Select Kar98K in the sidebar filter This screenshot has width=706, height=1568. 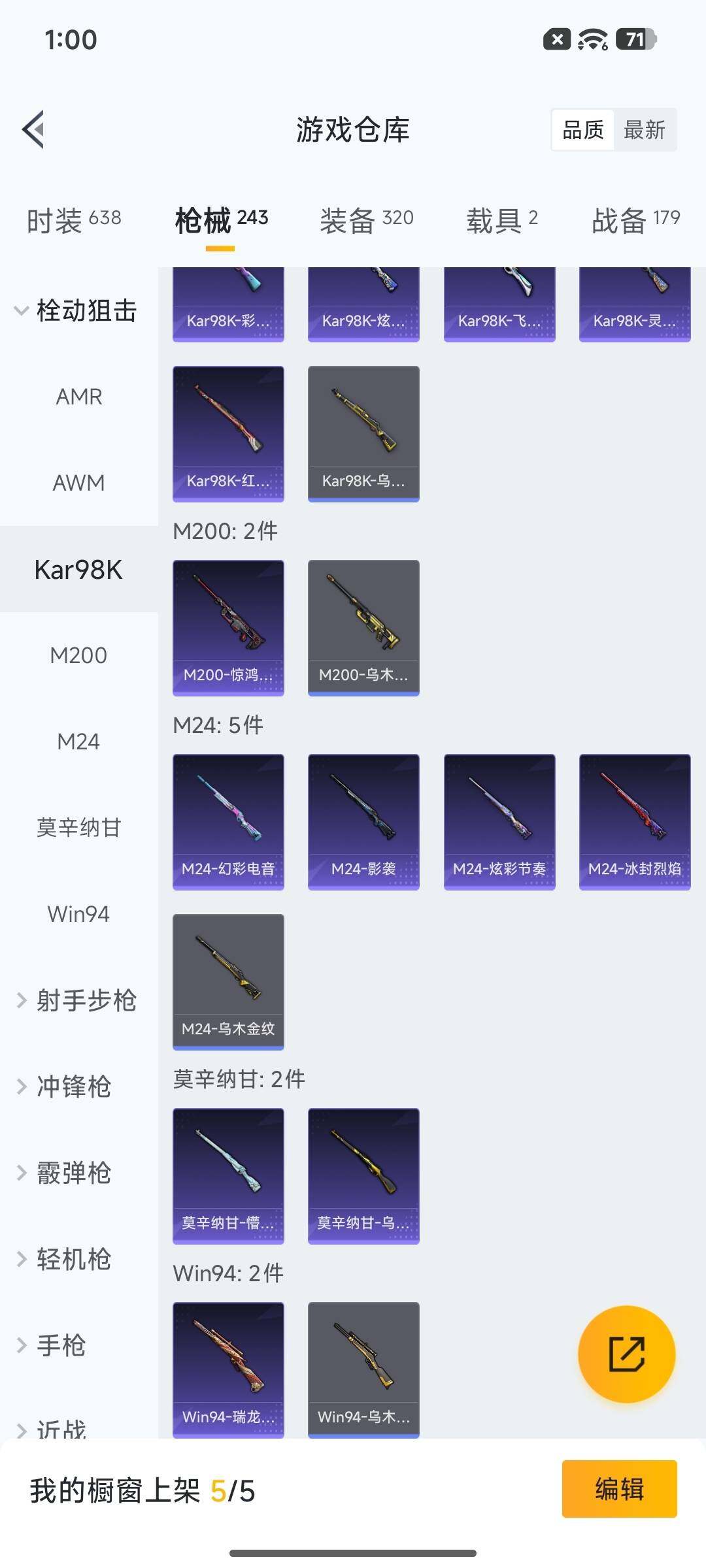pos(78,570)
